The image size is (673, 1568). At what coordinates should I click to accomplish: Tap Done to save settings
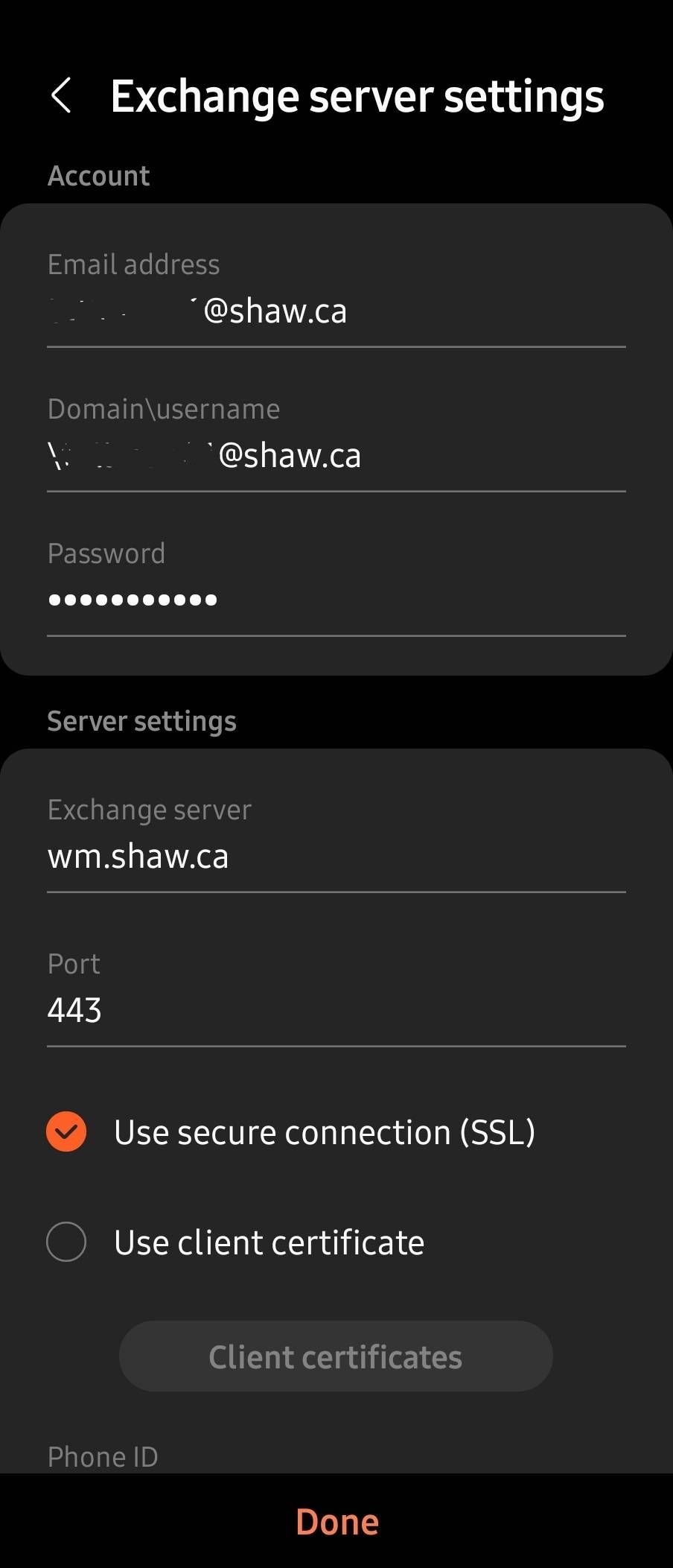[x=336, y=1522]
